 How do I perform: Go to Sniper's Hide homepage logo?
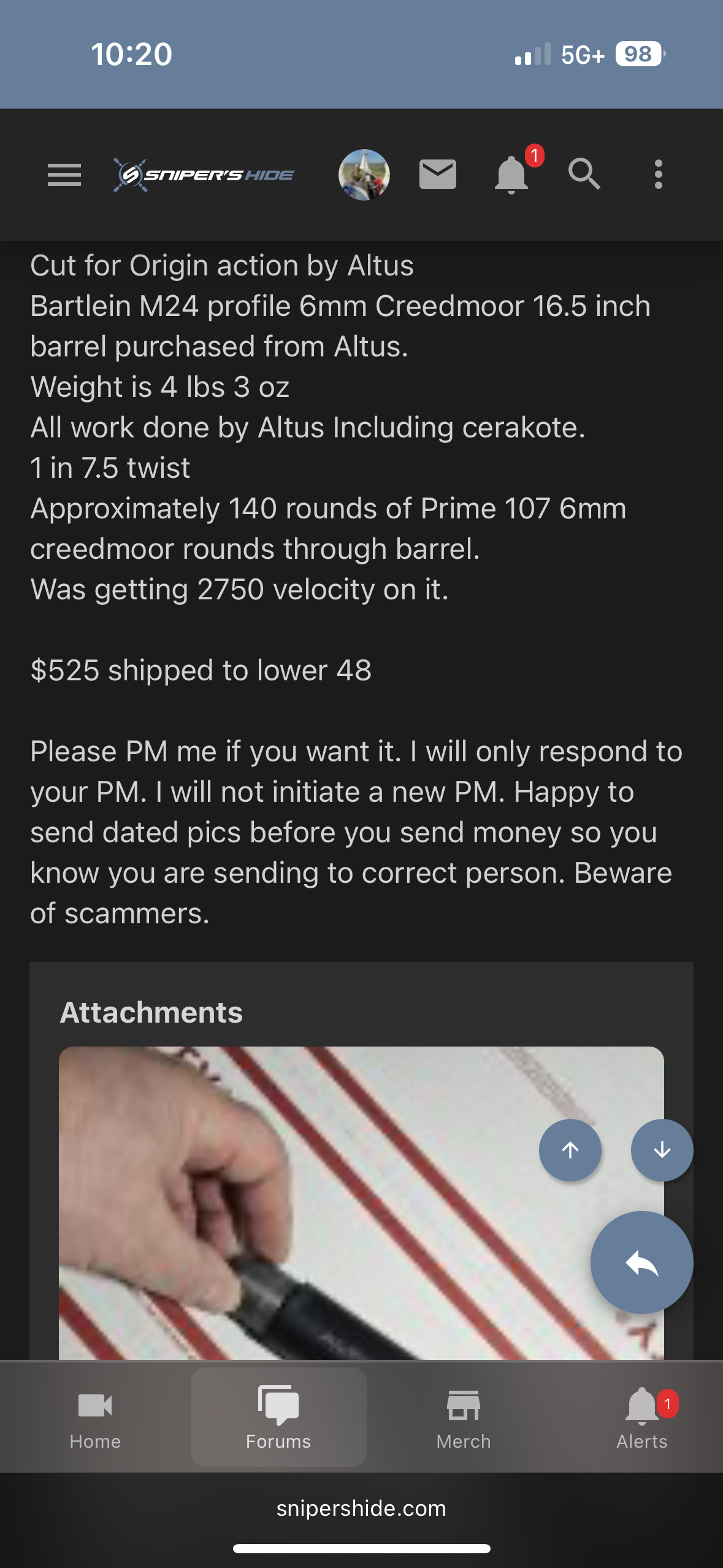[x=204, y=175]
